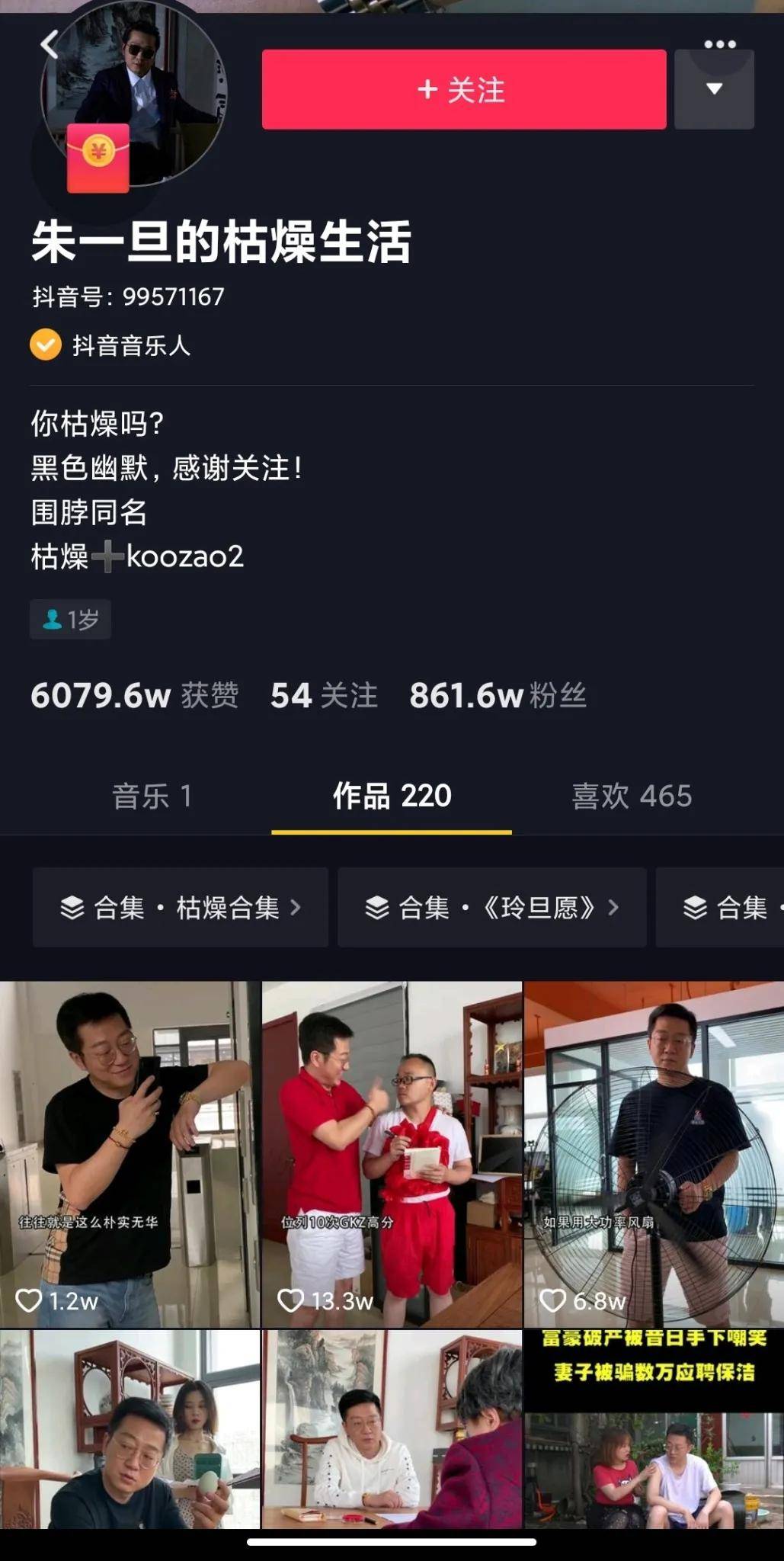The image size is (784, 1561).
Task: Open the video of man in white hoodie
Action: click(392, 1431)
